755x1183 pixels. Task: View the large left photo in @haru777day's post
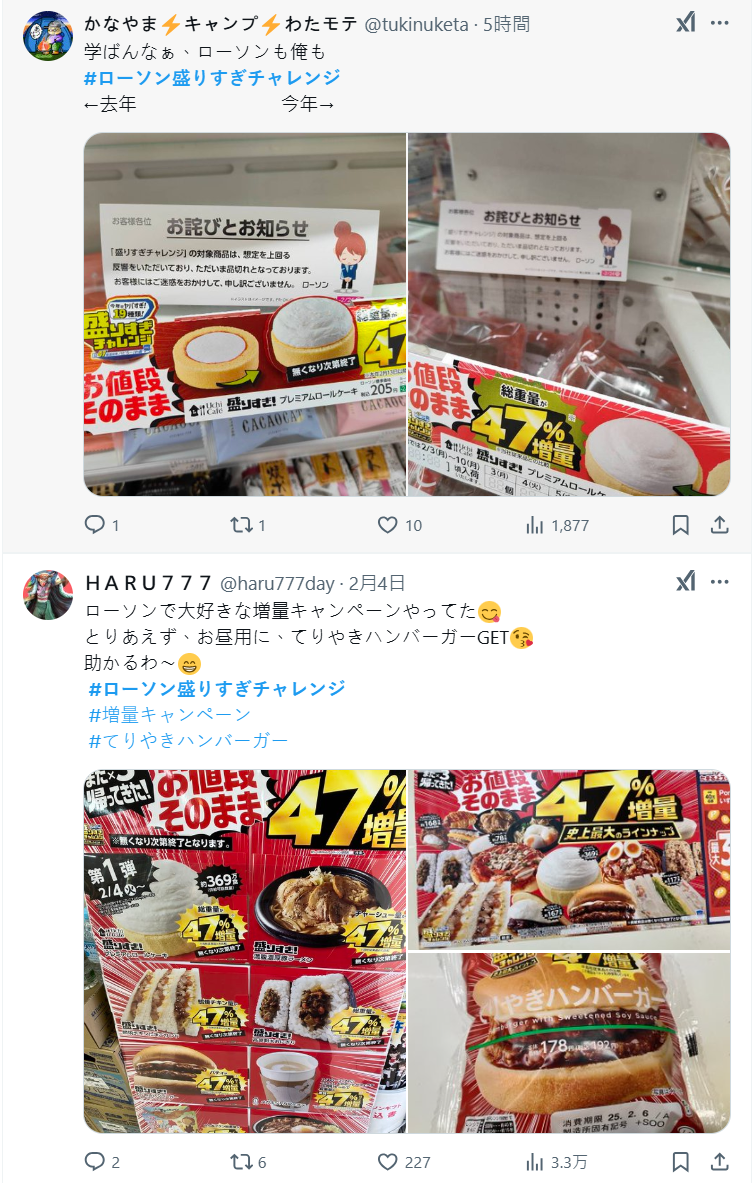point(245,951)
